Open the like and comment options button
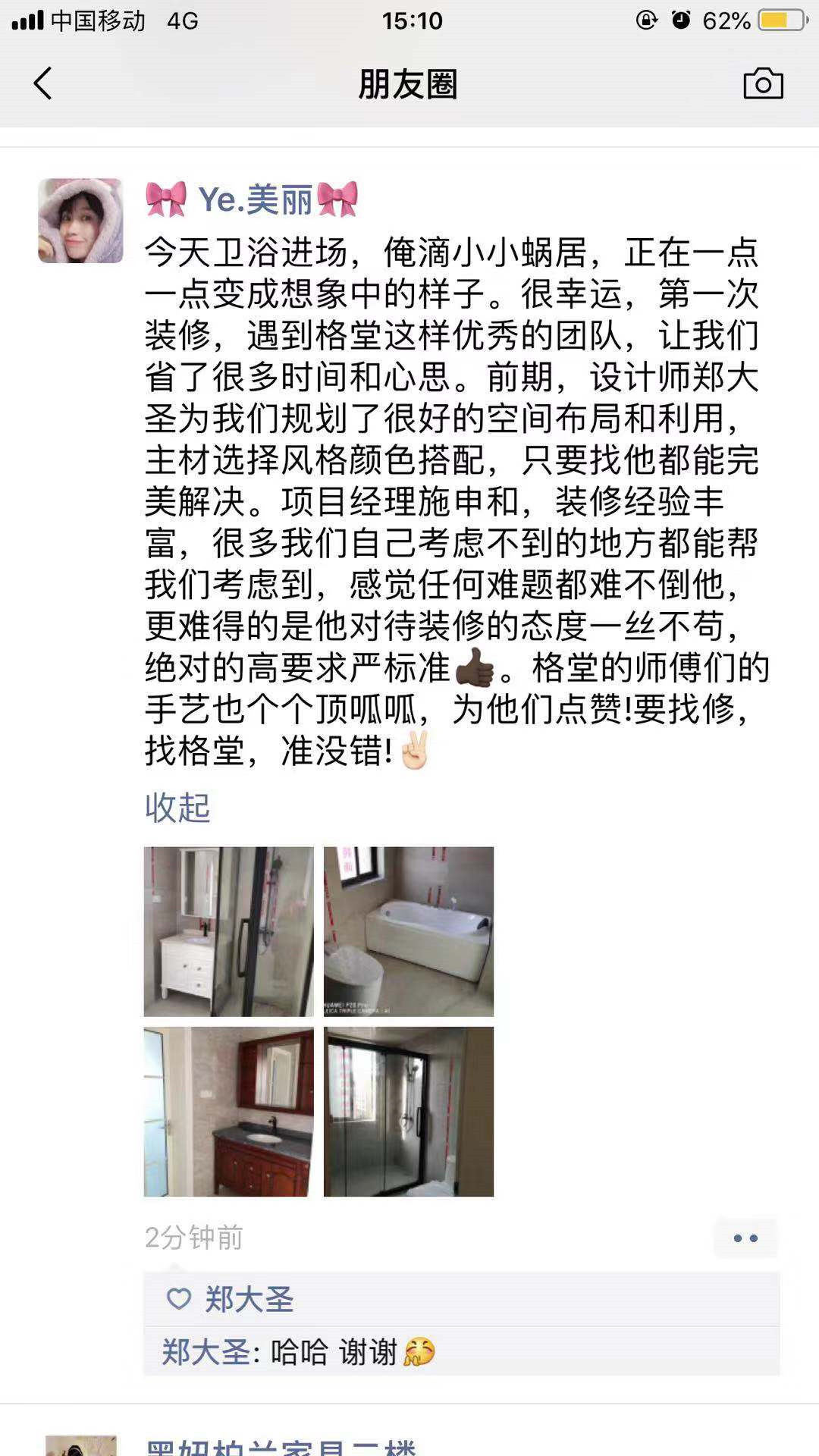Image resolution: width=819 pixels, height=1456 pixels. coord(745,1238)
